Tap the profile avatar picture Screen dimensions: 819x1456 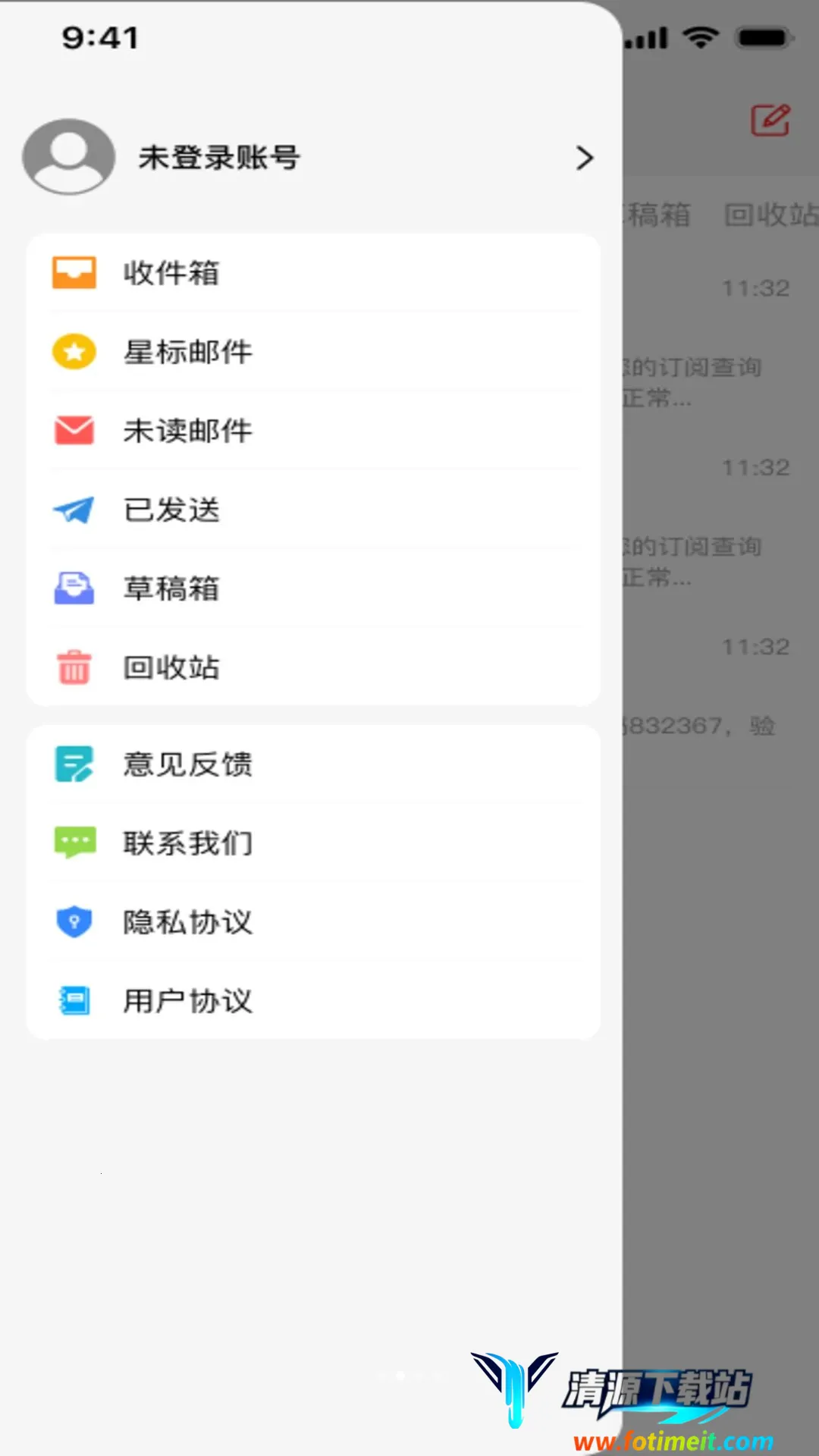pos(69,156)
